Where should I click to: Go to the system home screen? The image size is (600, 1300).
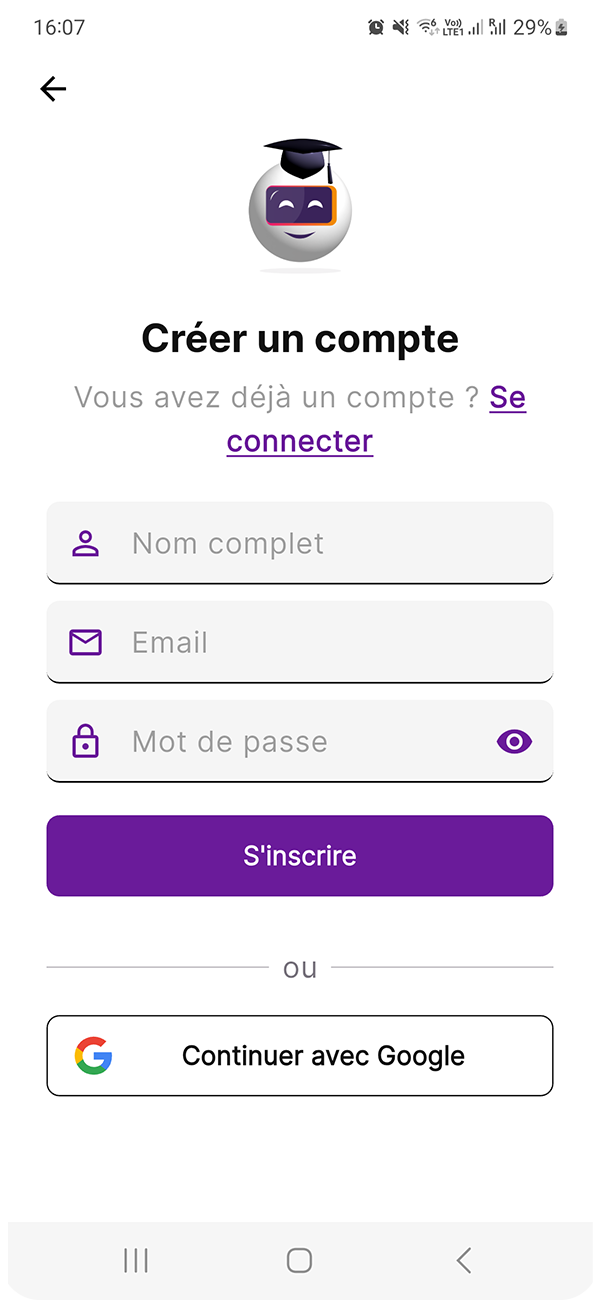coord(299,1260)
